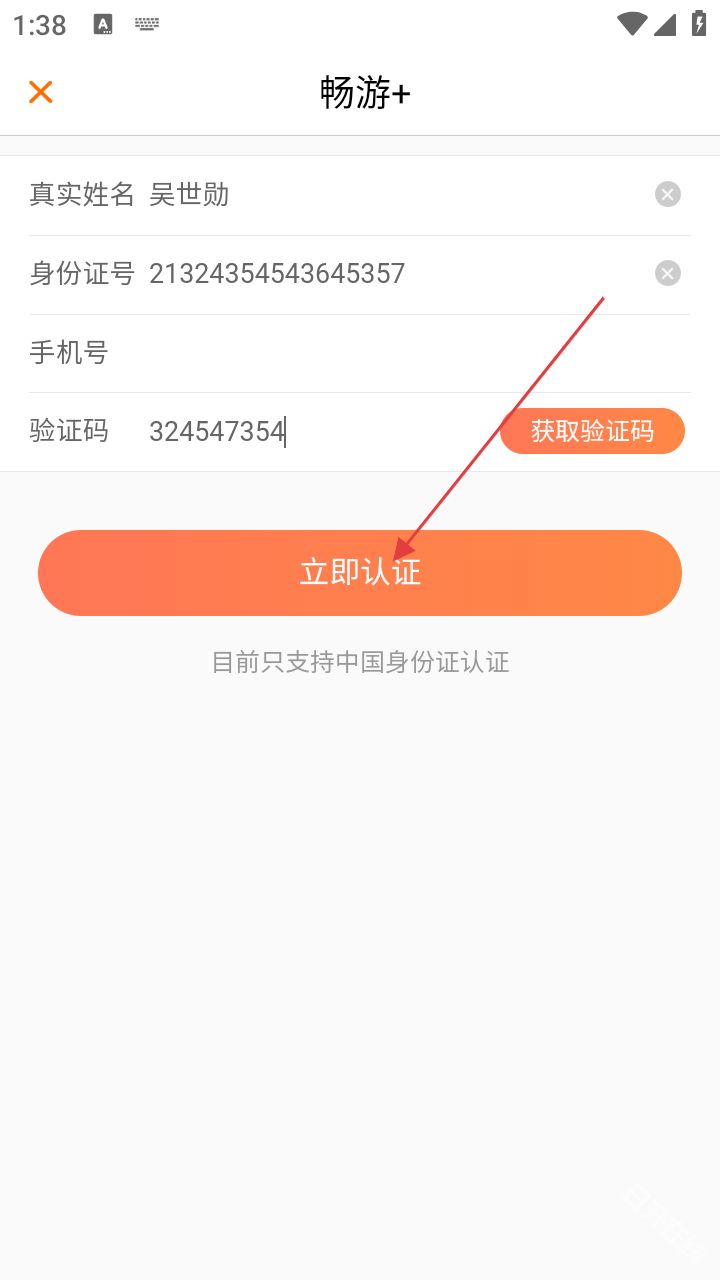Tap the clock showing 1:38

[39, 24]
